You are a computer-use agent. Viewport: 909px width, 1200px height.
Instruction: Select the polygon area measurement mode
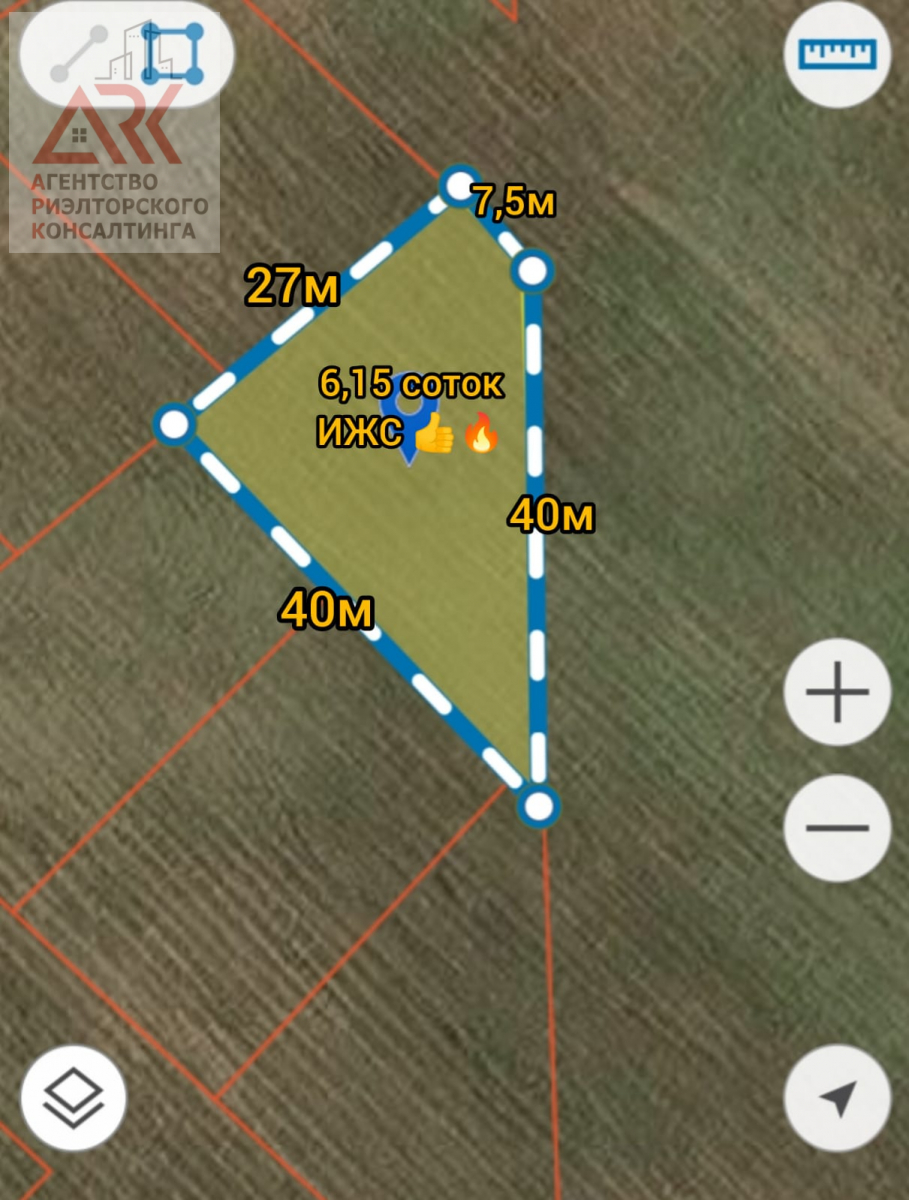tap(172, 53)
